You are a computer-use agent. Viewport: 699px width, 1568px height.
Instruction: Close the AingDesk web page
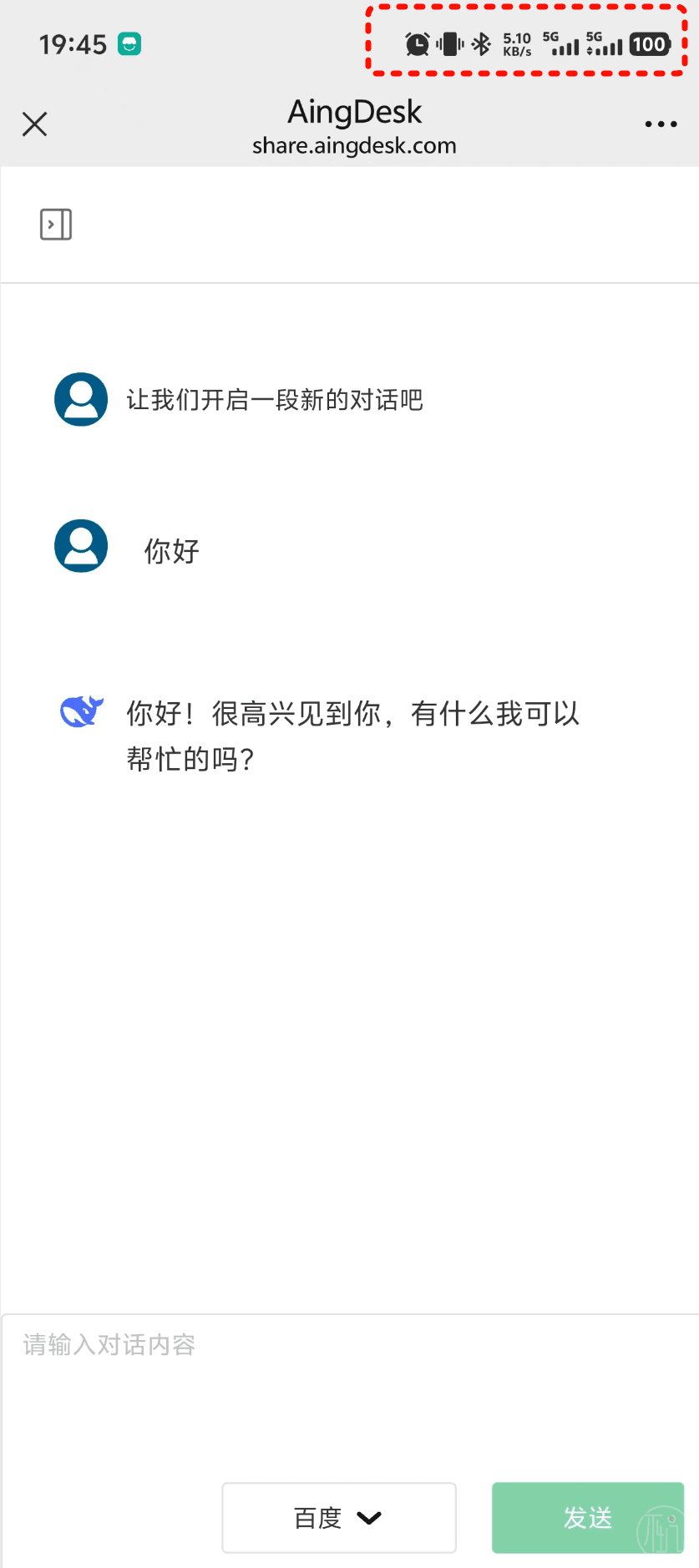pos(34,124)
